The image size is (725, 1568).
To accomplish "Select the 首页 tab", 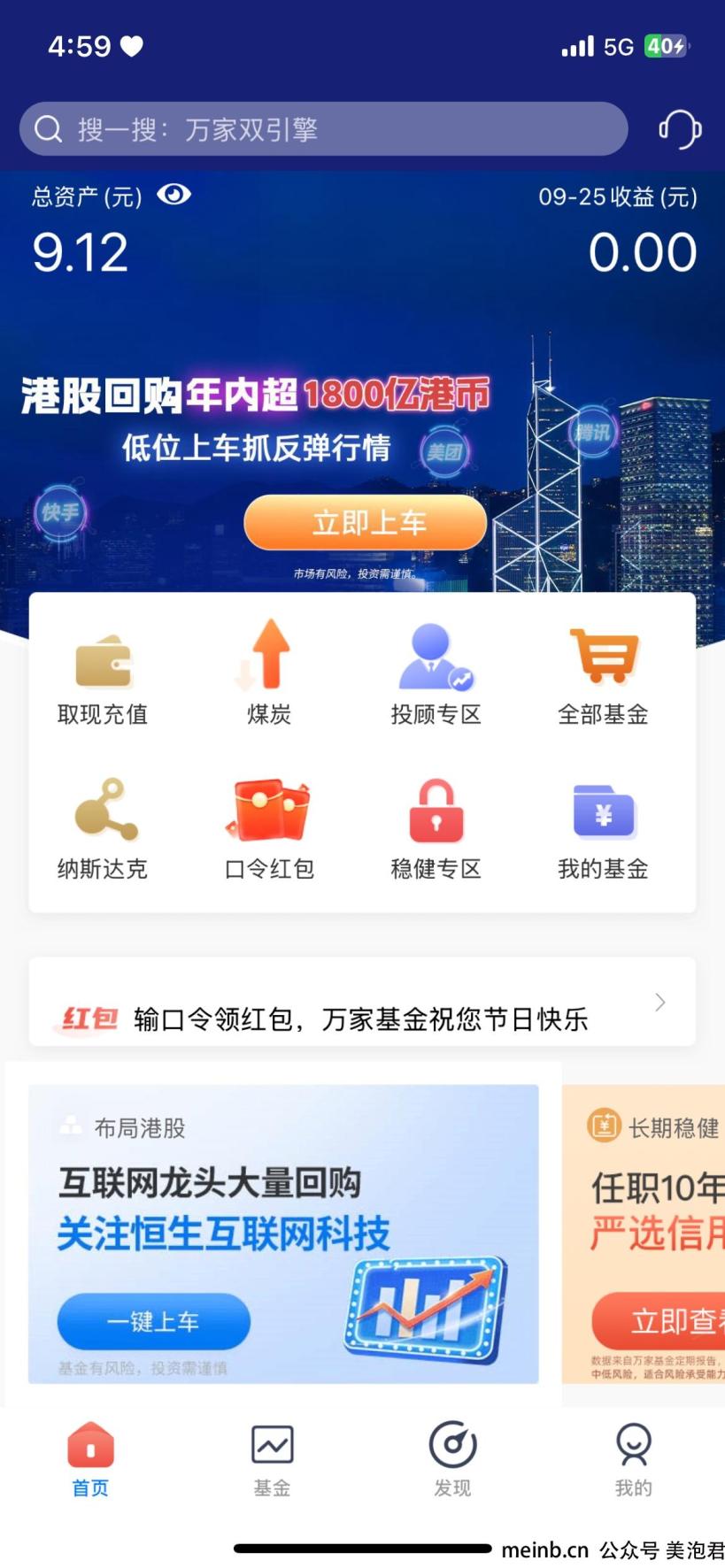I will click(90, 1460).
